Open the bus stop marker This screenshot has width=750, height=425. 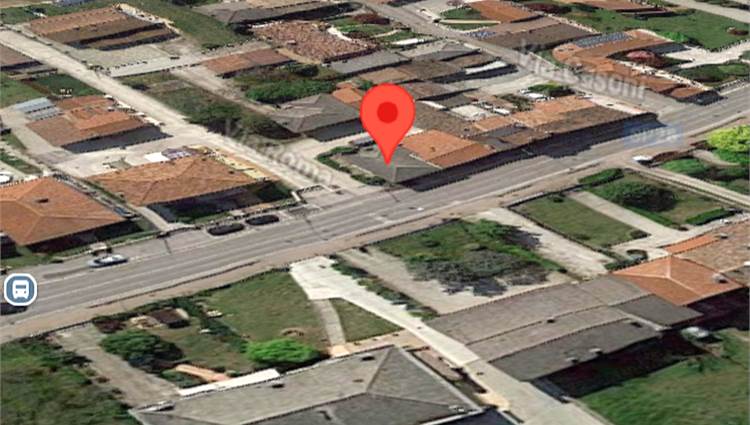(20, 290)
